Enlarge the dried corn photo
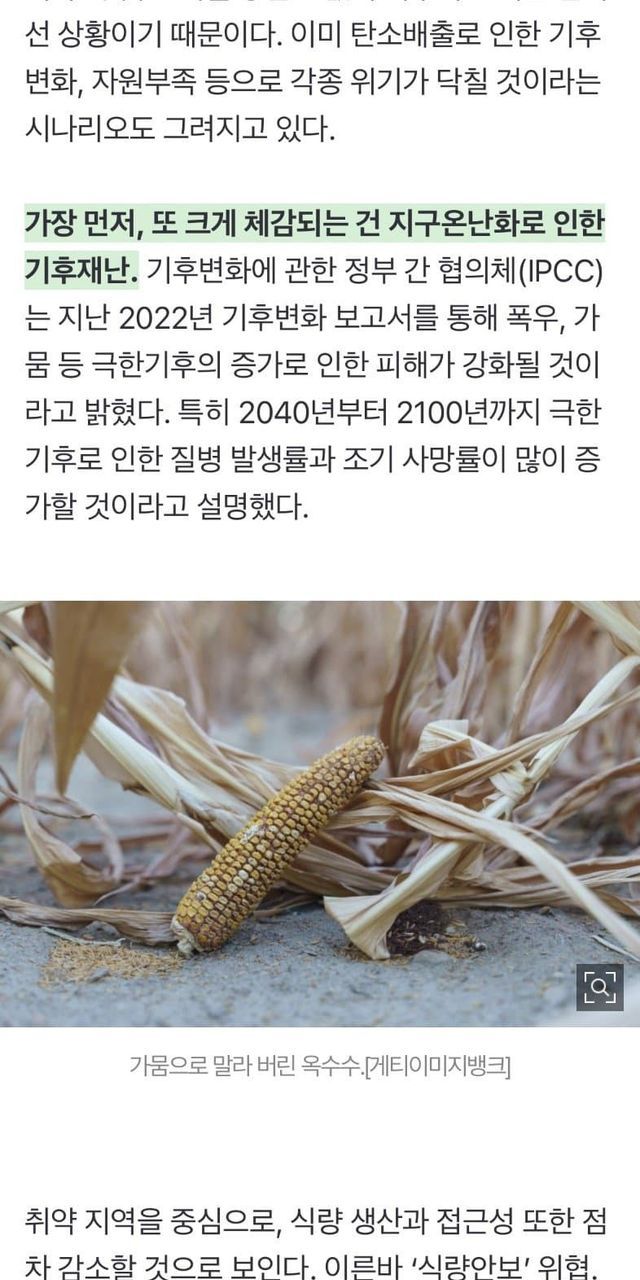The height and width of the screenshot is (1280, 640). [599, 987]
